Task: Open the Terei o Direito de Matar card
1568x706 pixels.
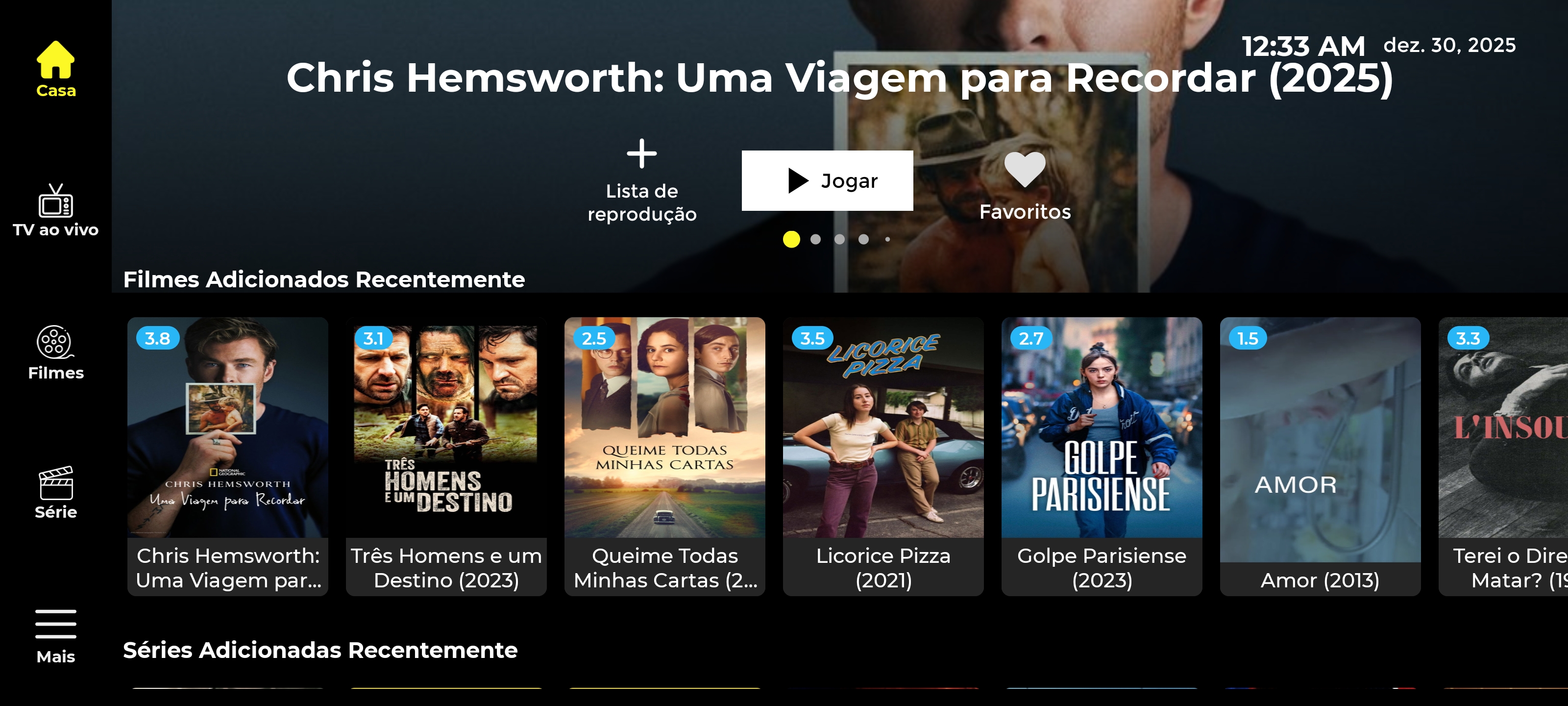Action: (x=1503, y=455)
